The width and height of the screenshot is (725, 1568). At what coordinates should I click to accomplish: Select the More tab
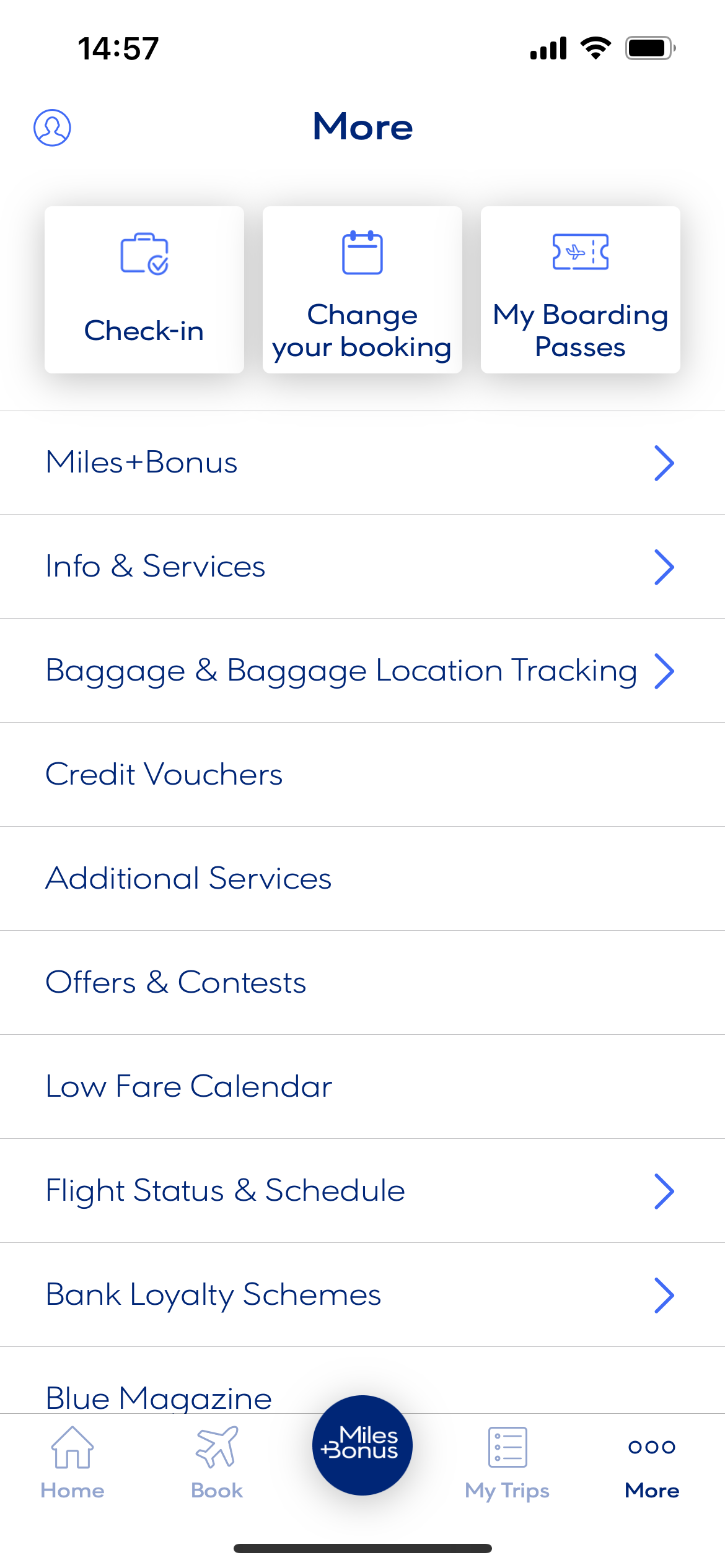[652, 1463]
